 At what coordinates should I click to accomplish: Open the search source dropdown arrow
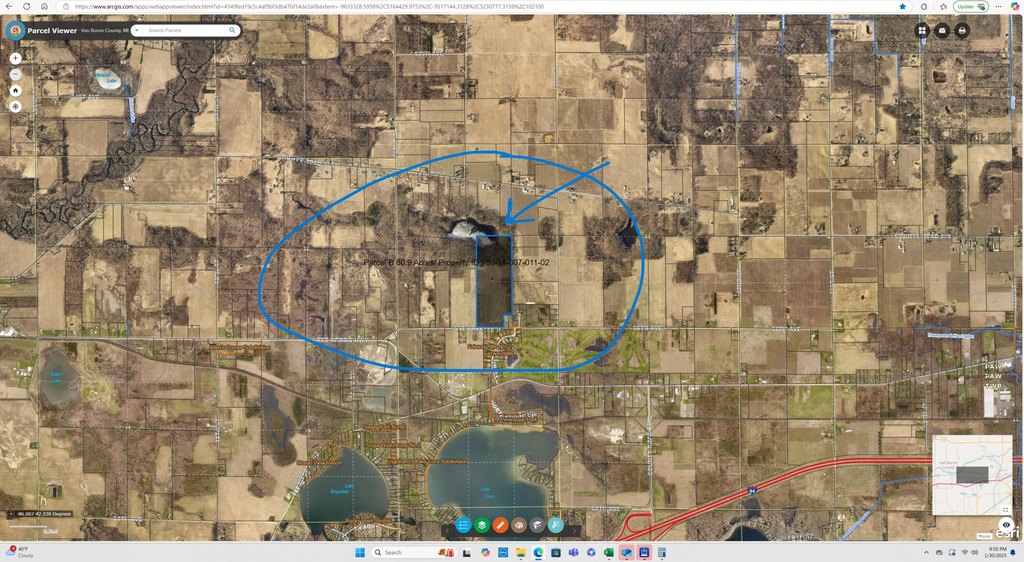136,30
